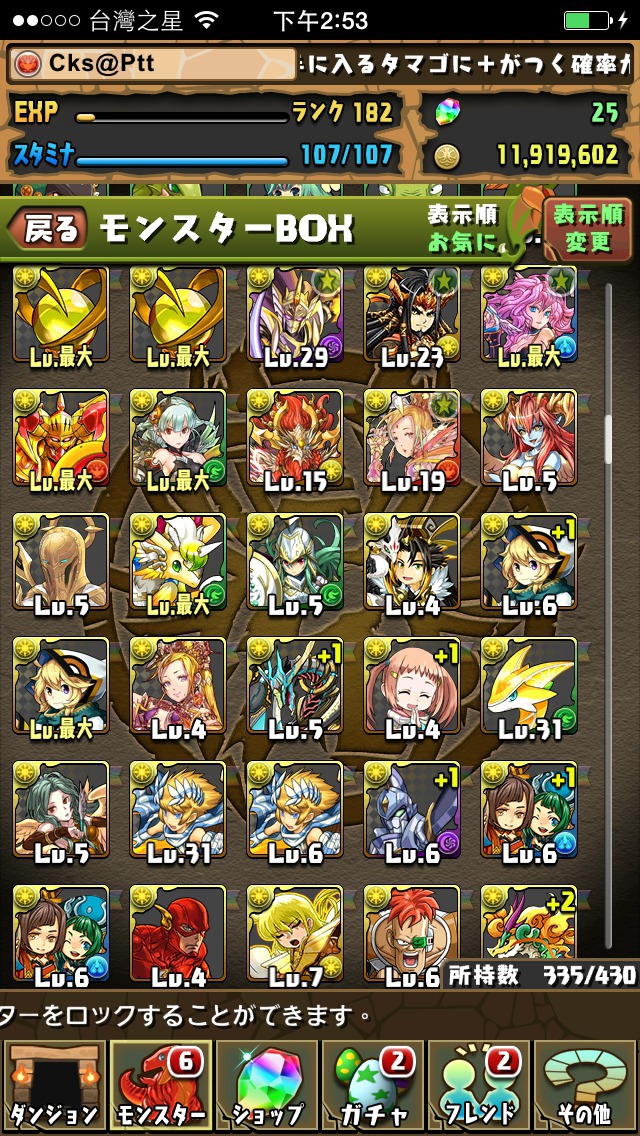The image size is (640, 1136).
Task: Select the Lv.29 gold armored monster
Action: point(294,315)
